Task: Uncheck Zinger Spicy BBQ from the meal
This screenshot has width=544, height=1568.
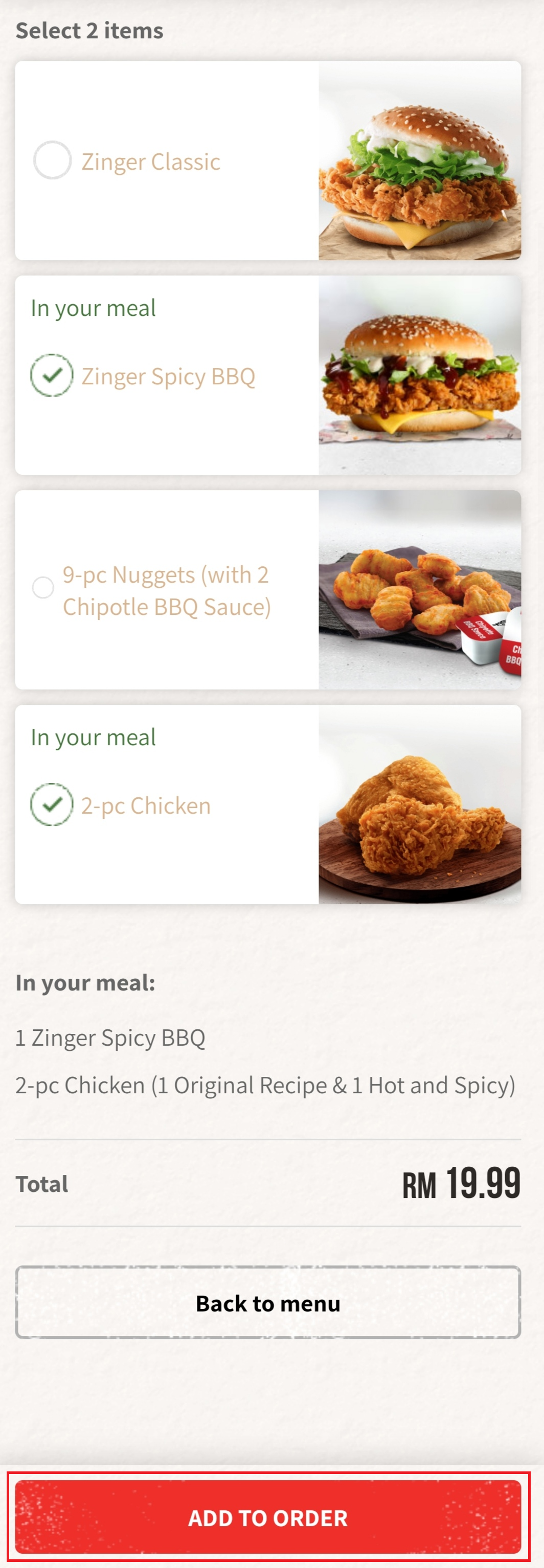Action: (52, 376)
